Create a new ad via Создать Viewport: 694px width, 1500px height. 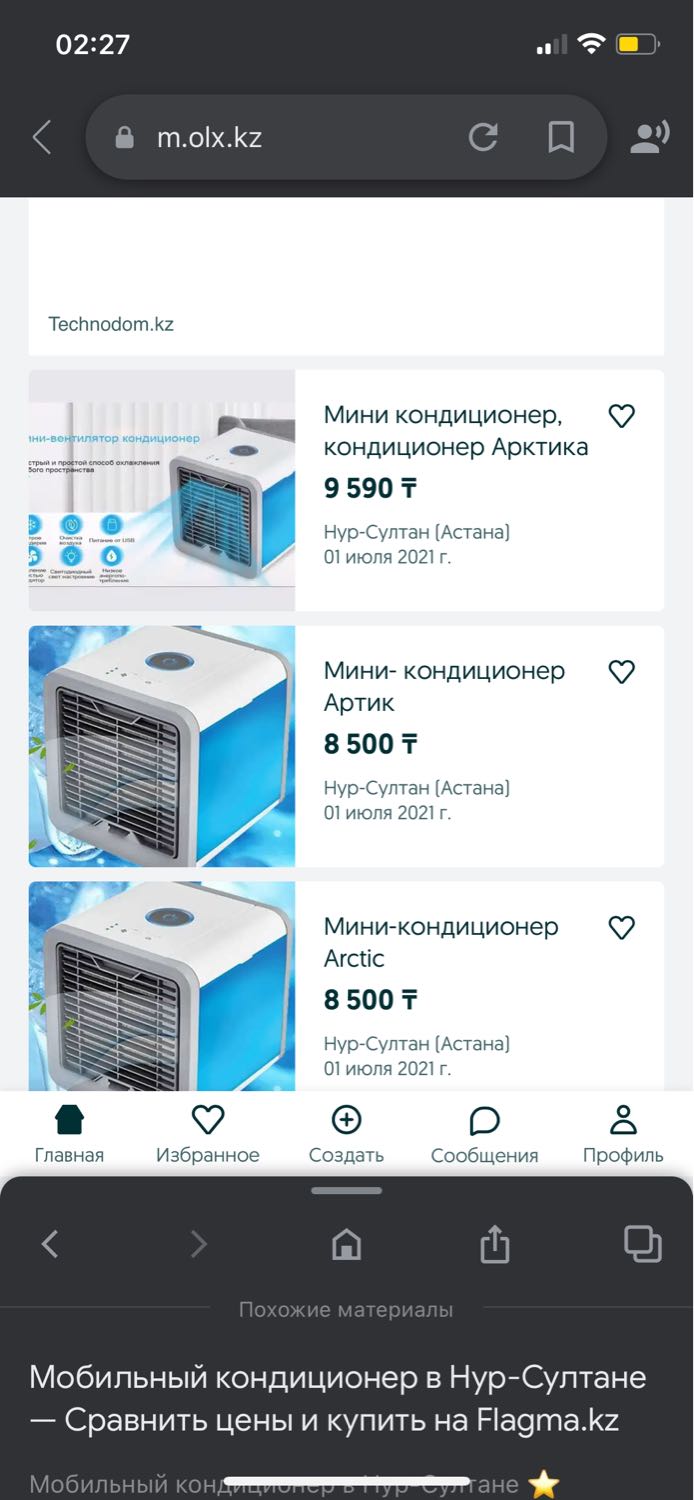click(x=346, y=1134)
